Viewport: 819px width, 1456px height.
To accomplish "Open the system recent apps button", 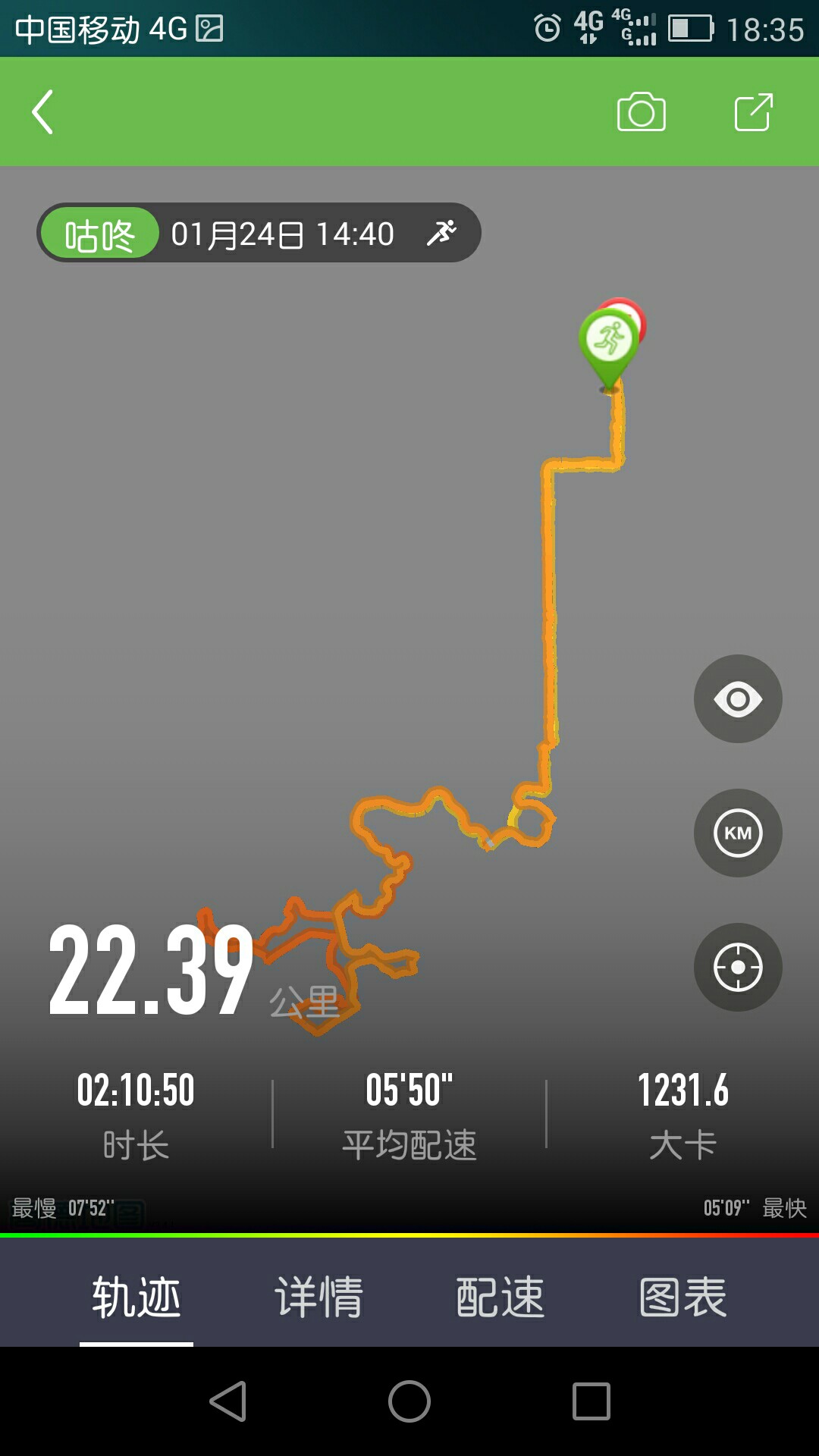I will [x=591, y=1401].
